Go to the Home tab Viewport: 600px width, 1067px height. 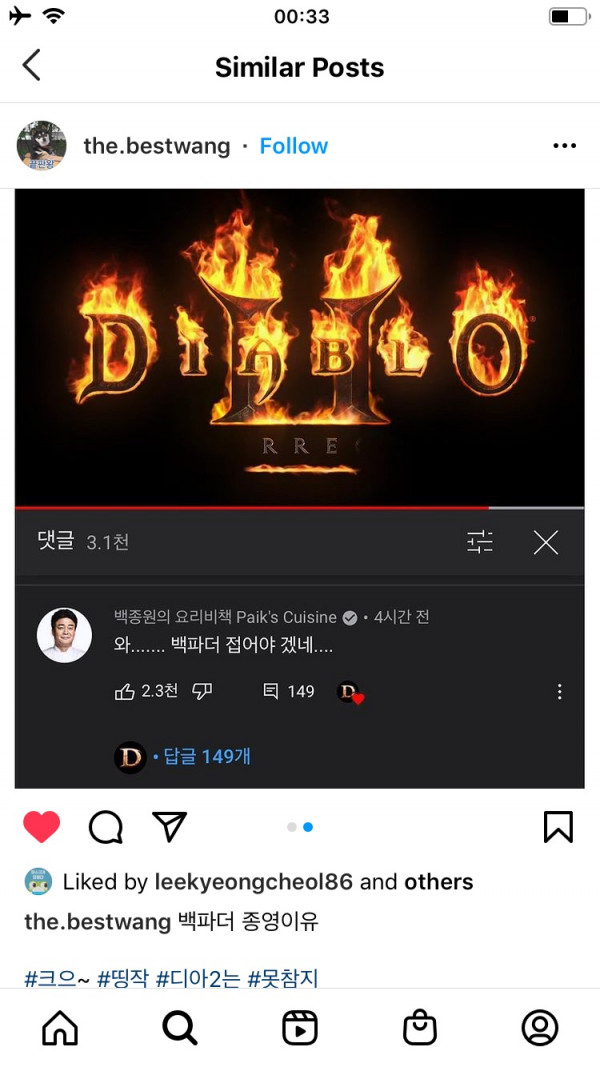tap(60, 1028)
